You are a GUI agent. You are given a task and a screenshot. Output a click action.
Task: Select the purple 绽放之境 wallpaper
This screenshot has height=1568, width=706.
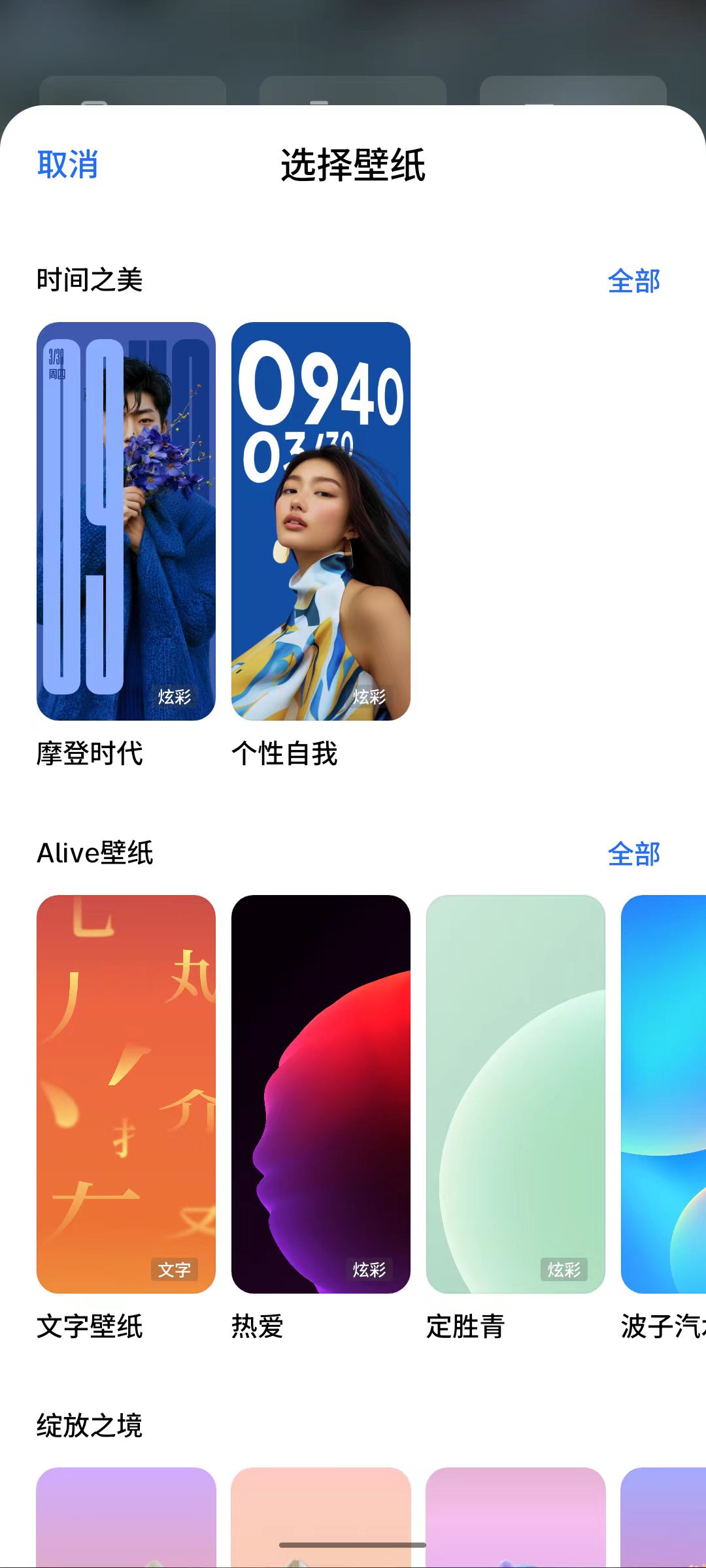pyautogui.click(x=126, y=1516)
